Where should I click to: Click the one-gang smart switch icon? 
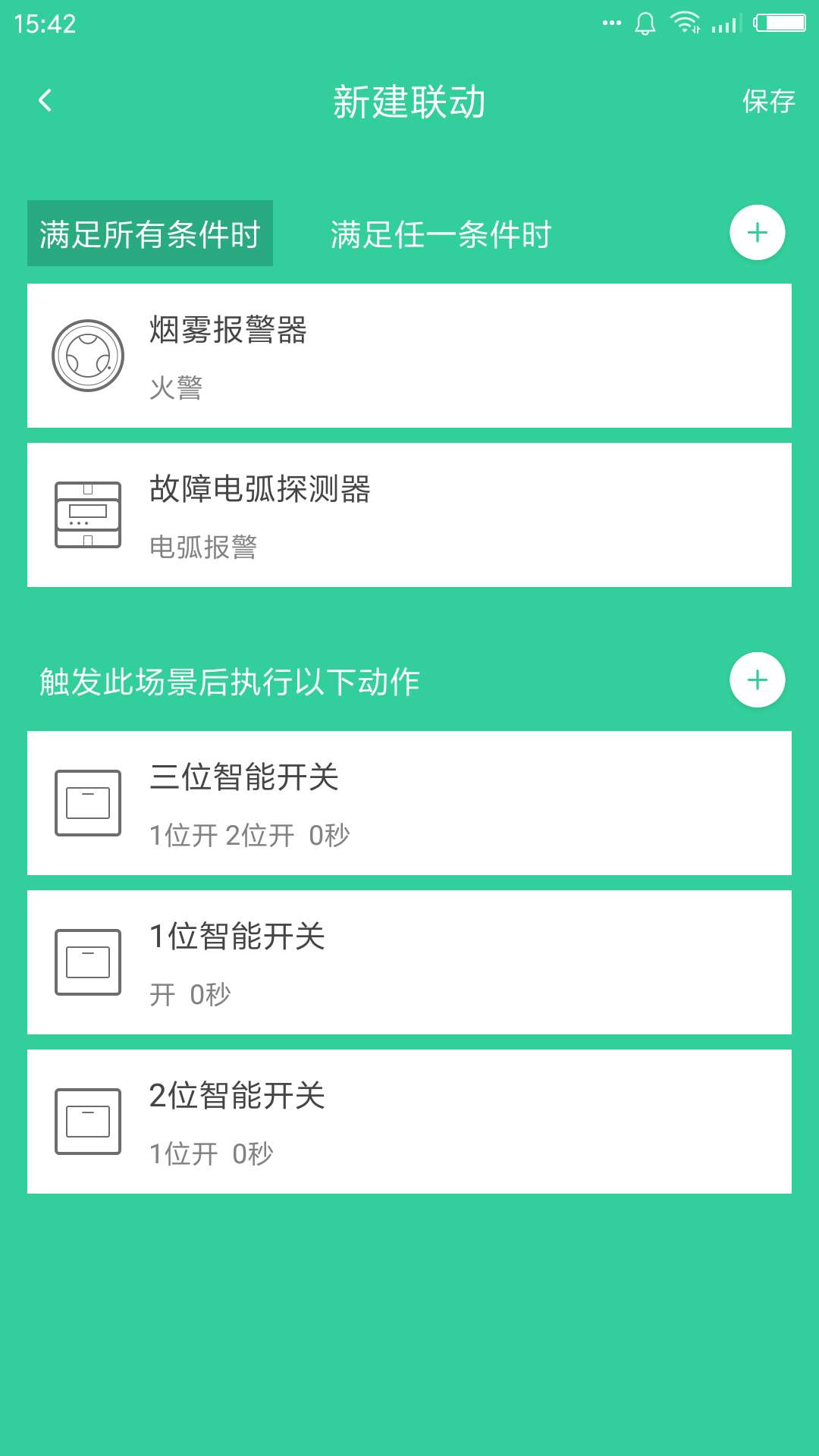pyautogui.click(x=87, y=962)
